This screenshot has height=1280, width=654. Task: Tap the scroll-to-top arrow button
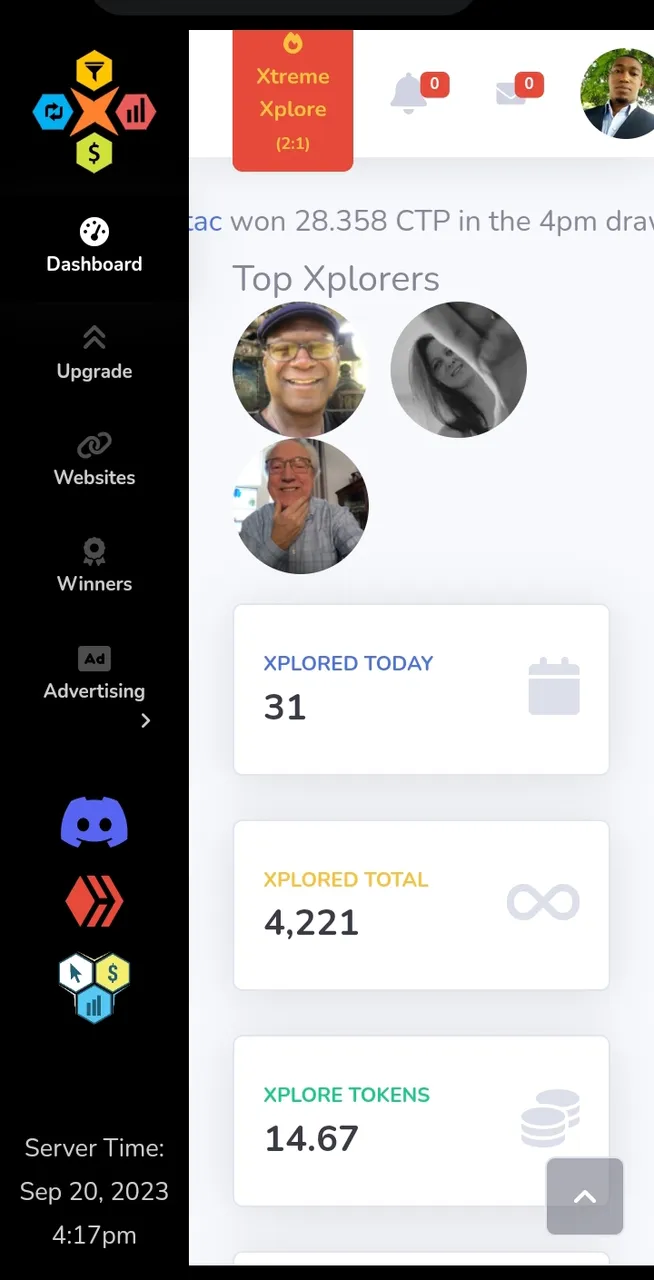pyautogui.click(x=585, y=1196)
